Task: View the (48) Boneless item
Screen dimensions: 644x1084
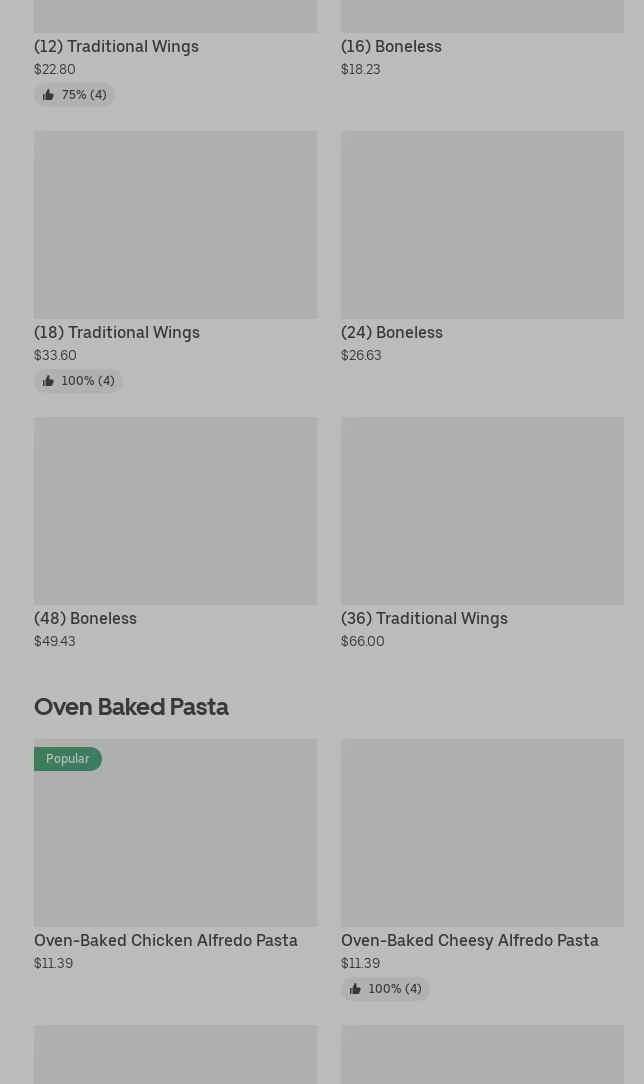Action: [x=176, y=534]
